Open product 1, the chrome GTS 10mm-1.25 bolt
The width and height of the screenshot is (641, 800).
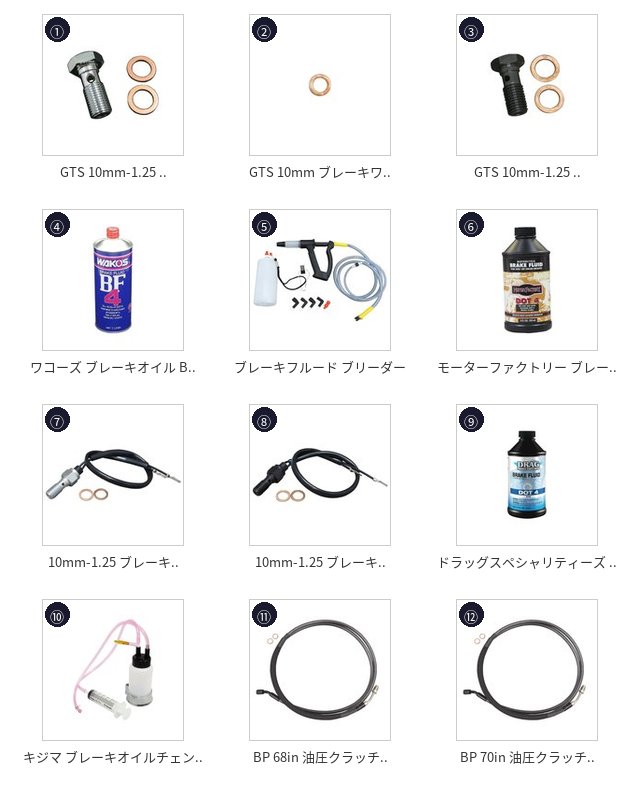click(x=113, y=85)
